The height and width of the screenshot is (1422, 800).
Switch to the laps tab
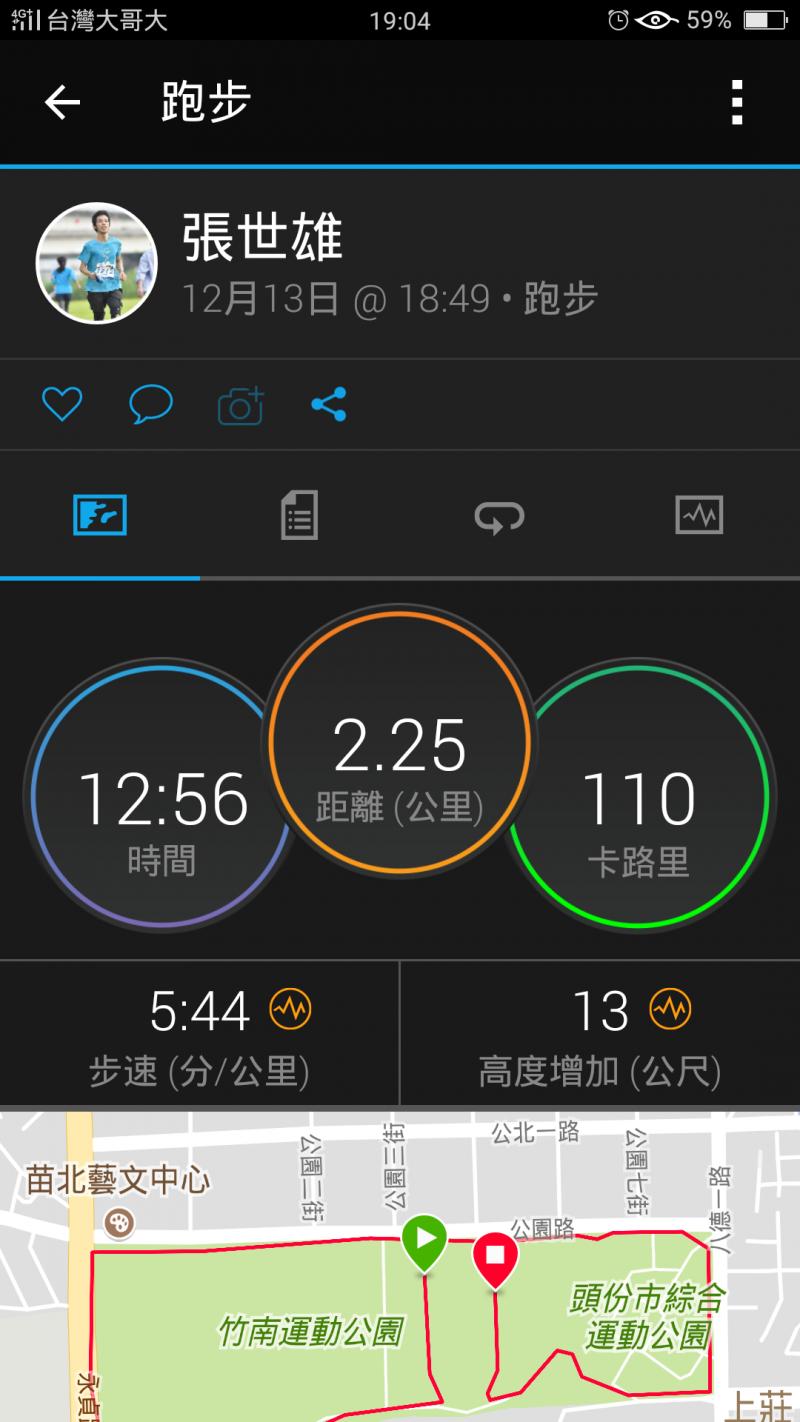pos(499,516)
